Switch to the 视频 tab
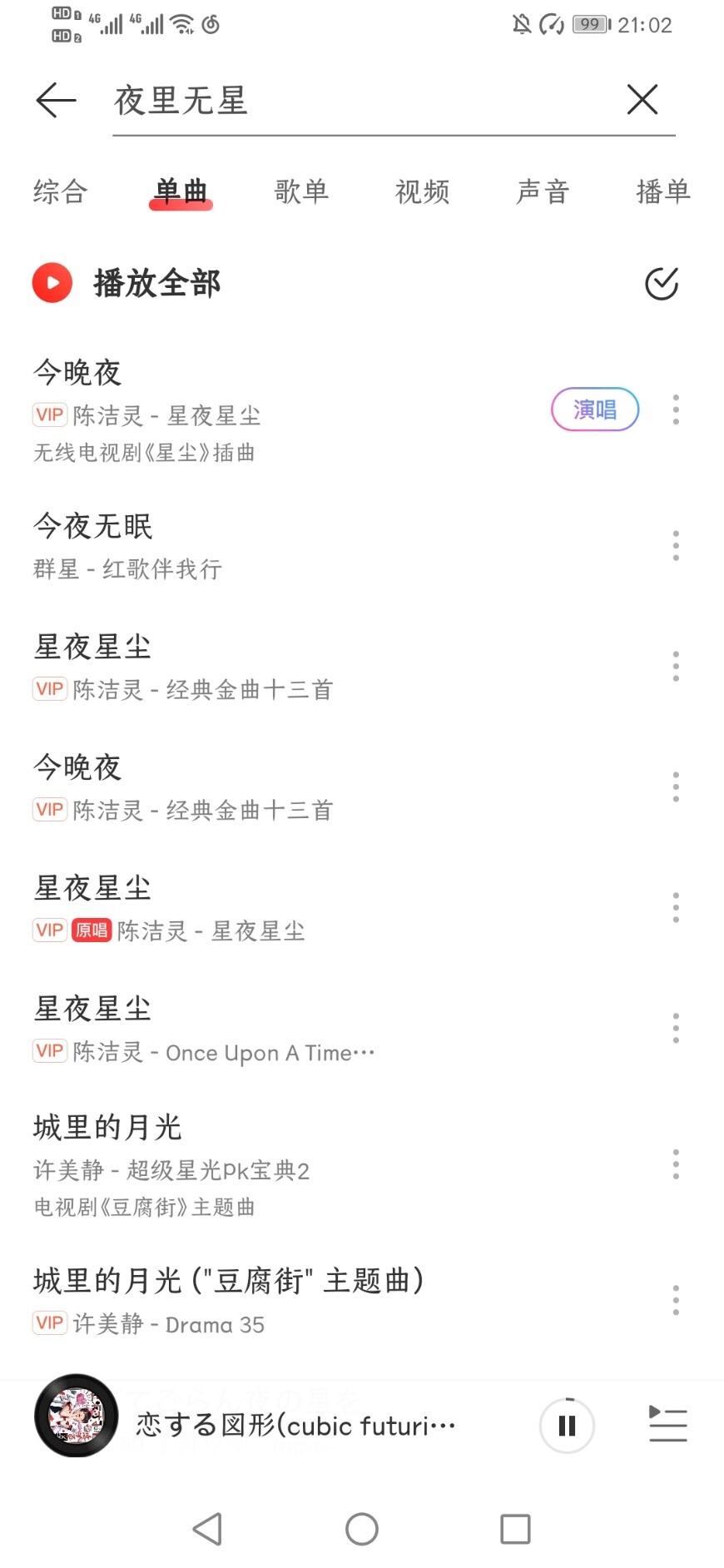Screen dimensions: 724x1568 click(422, 191)
